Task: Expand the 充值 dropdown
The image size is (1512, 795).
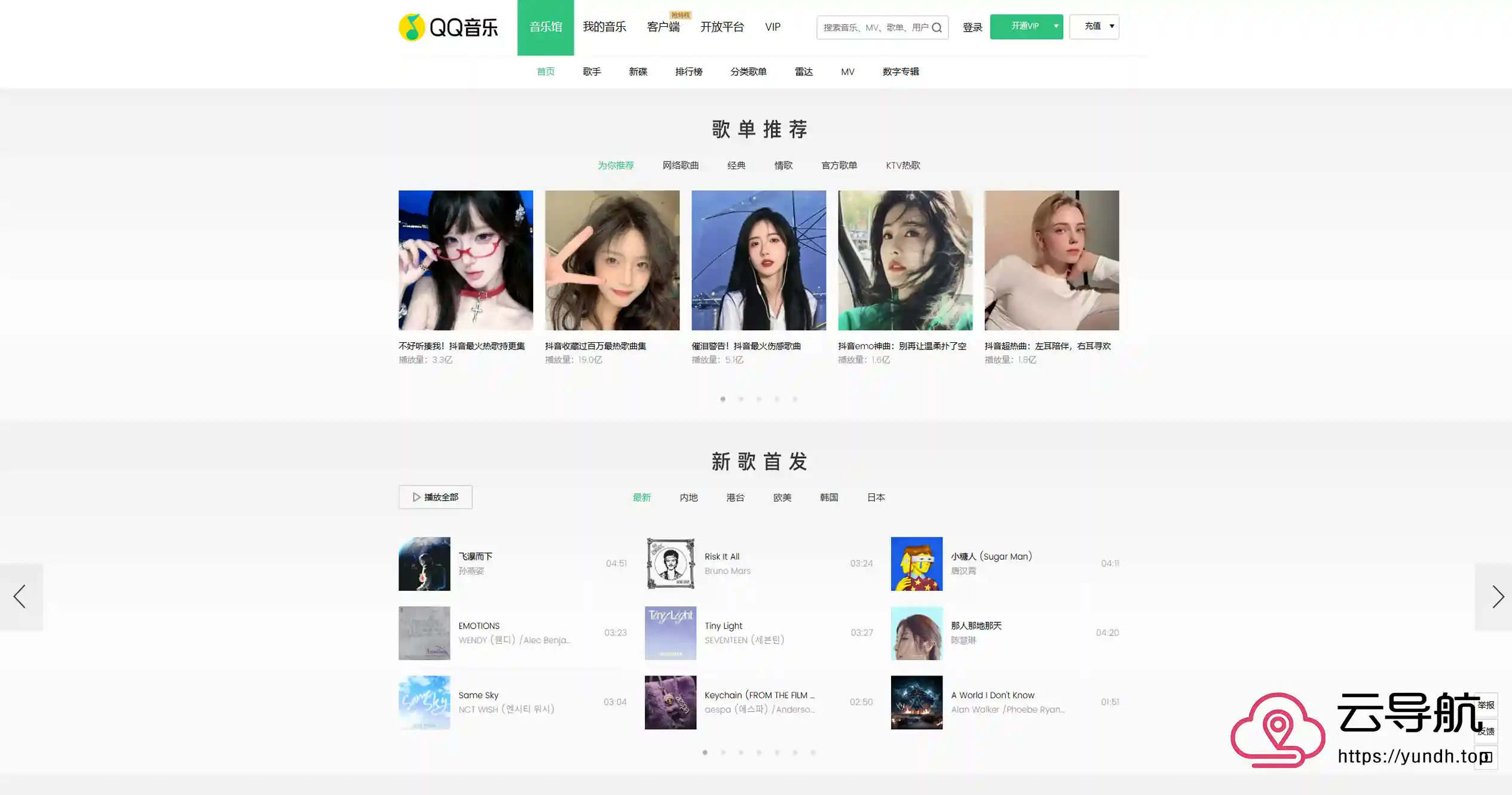Action: pyautogui.click(x=1094, y=26)
